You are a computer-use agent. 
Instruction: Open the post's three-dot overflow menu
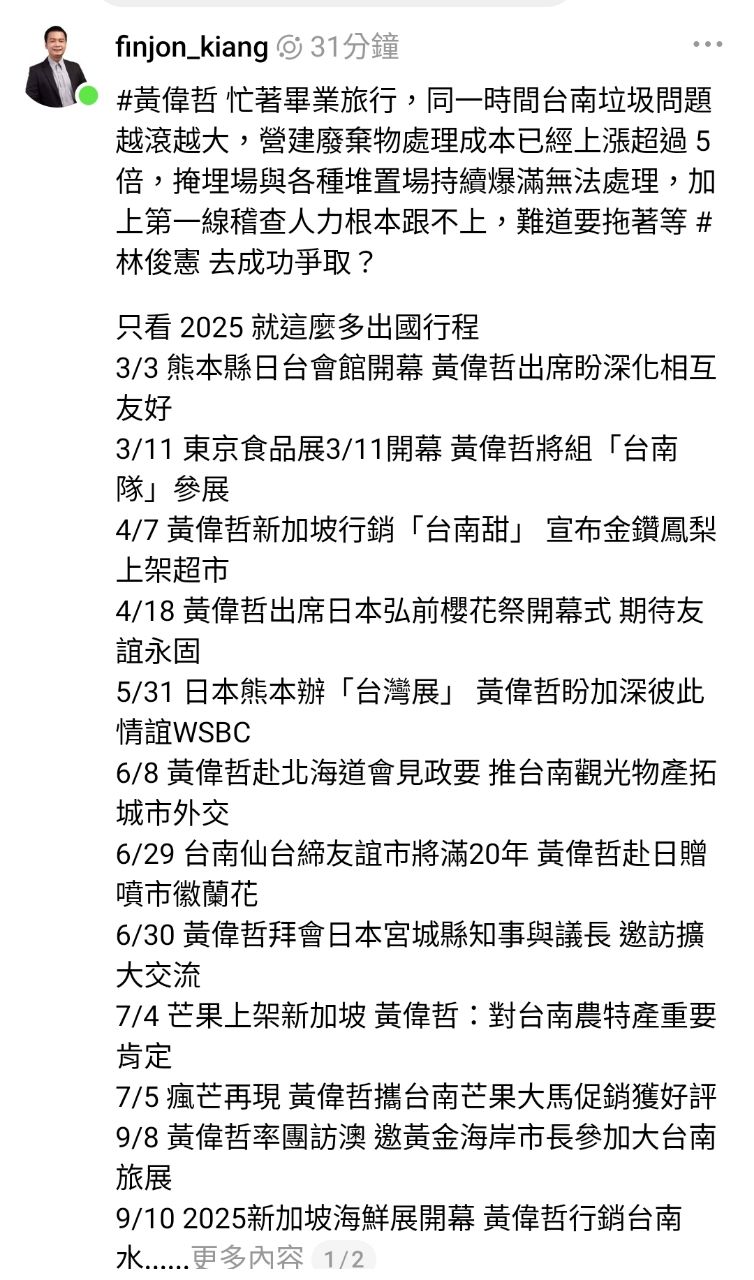707,45
